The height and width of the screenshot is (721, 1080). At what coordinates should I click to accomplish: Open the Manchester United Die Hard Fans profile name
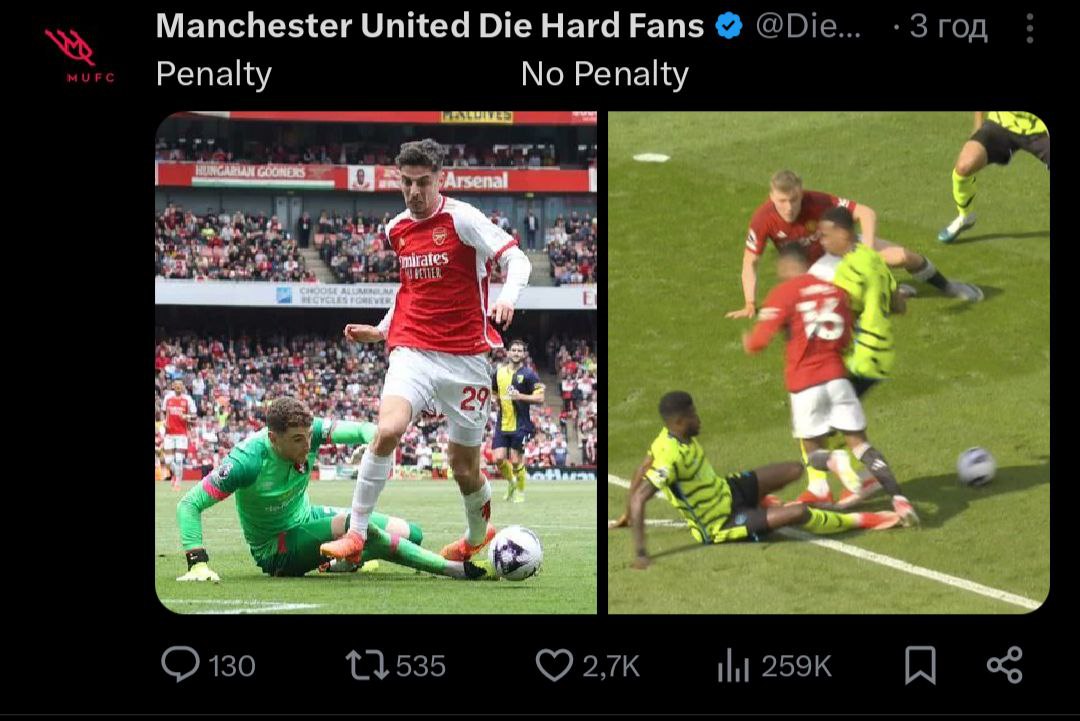pos(430,27)
